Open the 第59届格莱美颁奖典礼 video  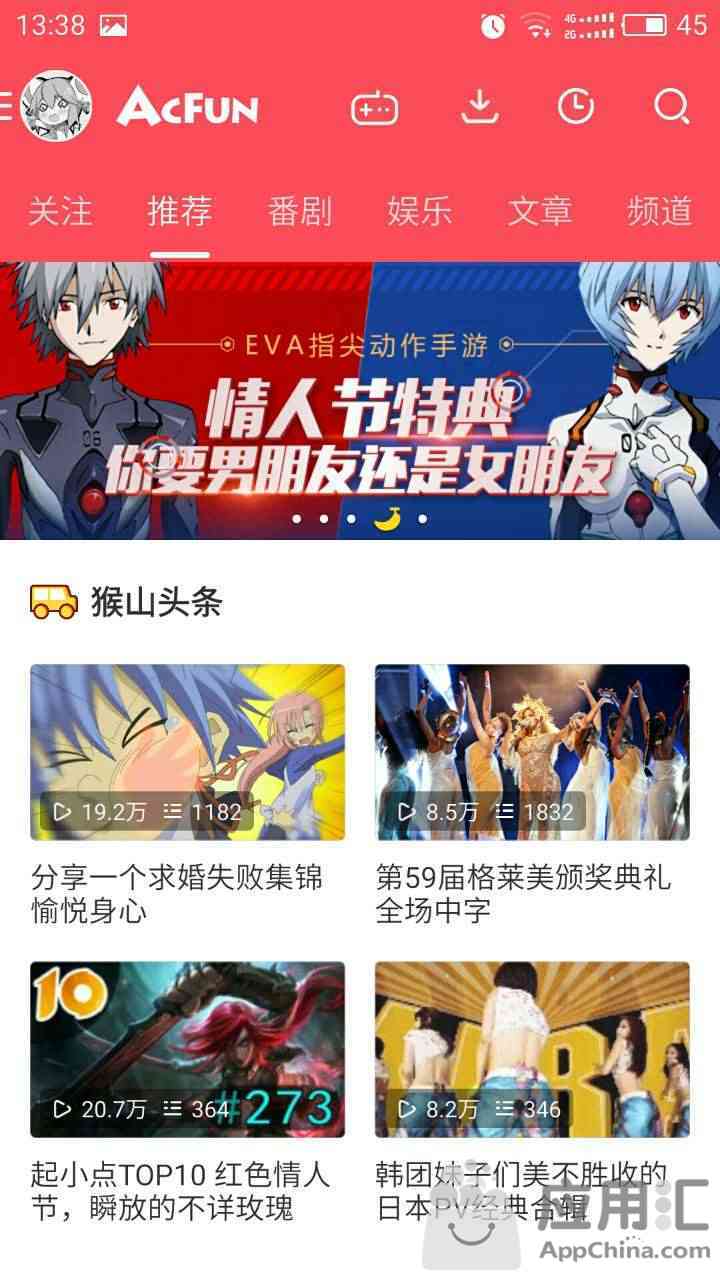[532, 752]
